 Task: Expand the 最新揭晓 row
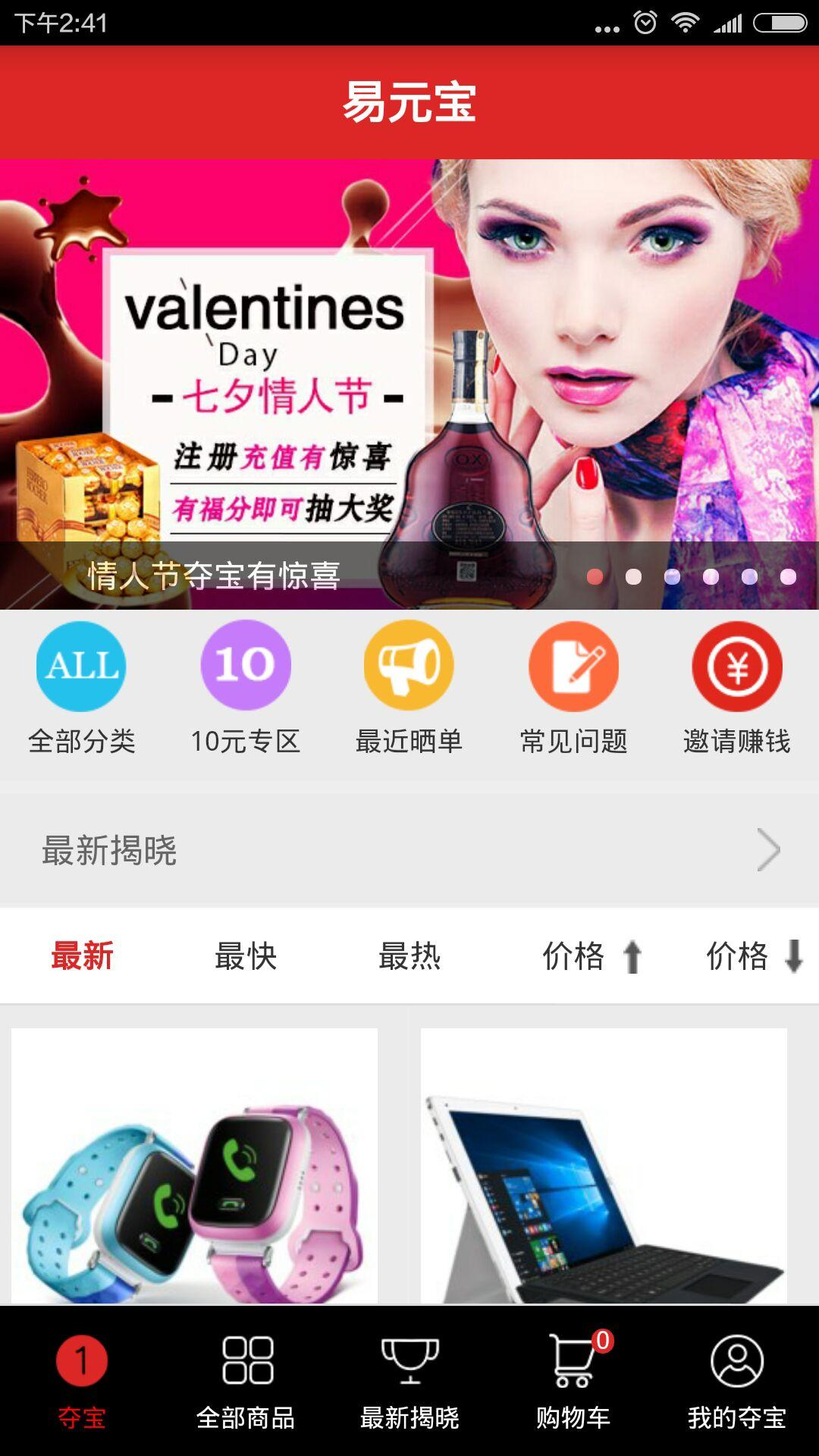[409, 850]
